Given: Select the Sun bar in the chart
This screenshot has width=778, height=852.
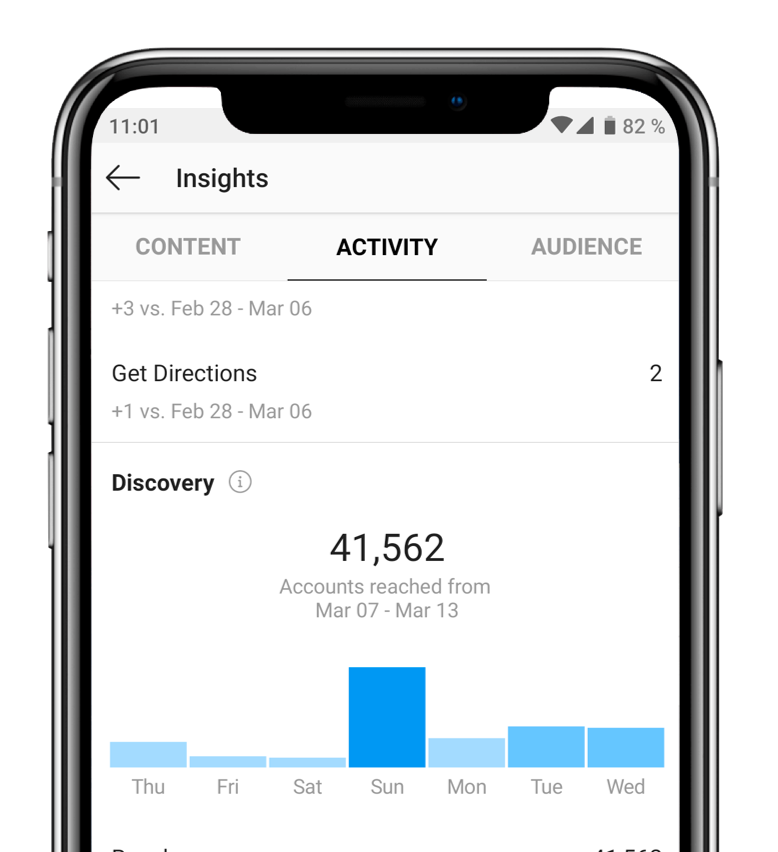Looking at the screenshot, I should [x=387, y=717].
